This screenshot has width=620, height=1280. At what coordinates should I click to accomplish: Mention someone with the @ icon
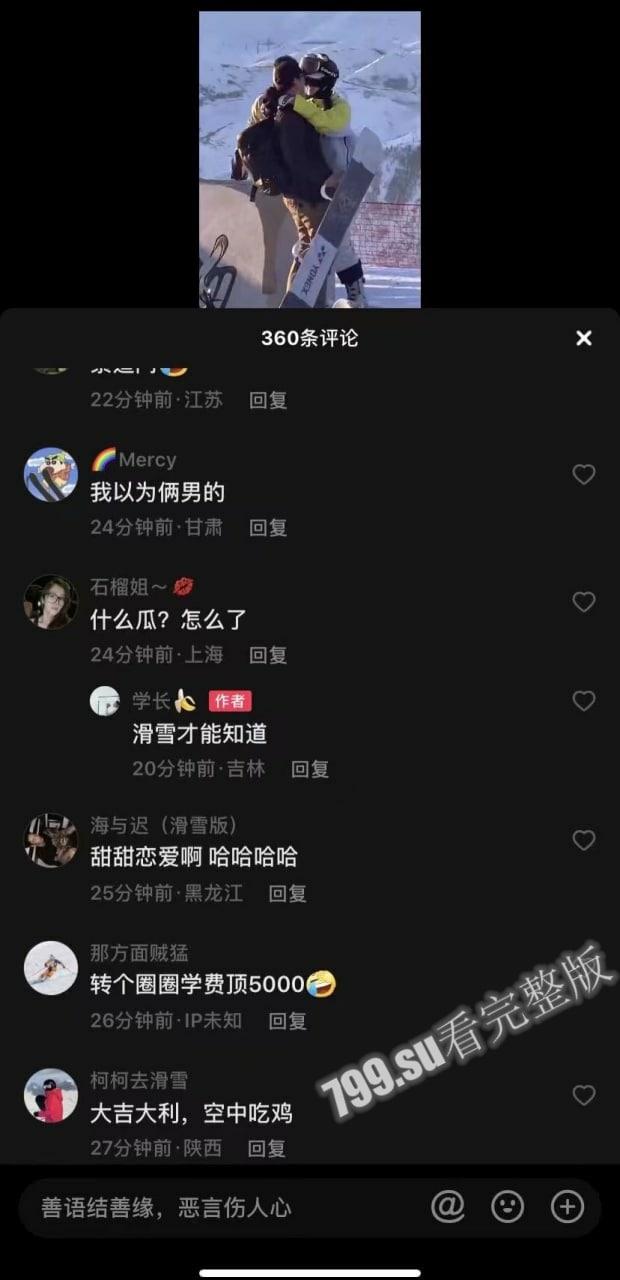coord(448,1207)
